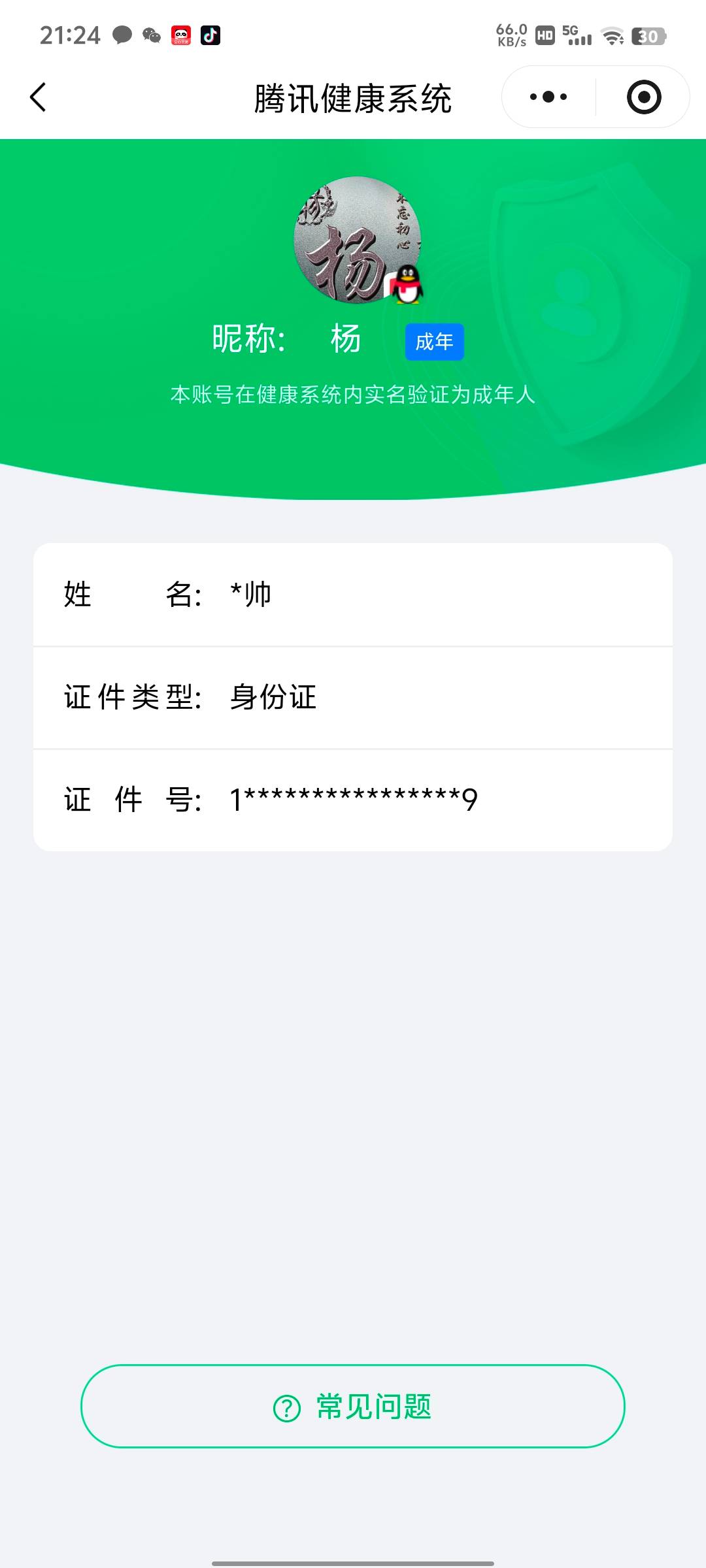The width and height of the screenshot is (706, 1568).
Task: Open the mini-program more options menu
Action: [548, 96]
